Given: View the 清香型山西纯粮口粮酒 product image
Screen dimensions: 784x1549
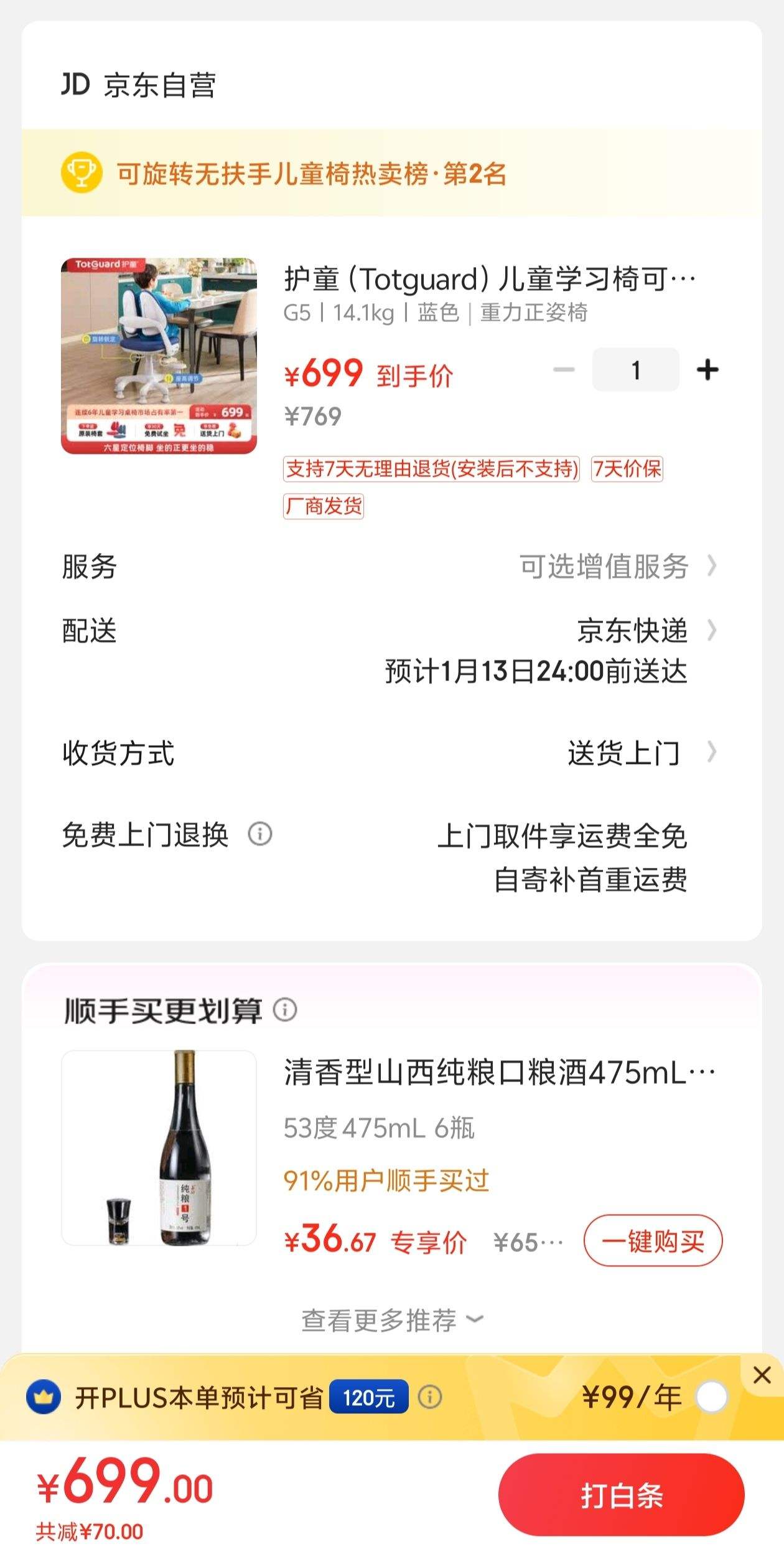Looking at the screenshot, I should coord(159,1147).
